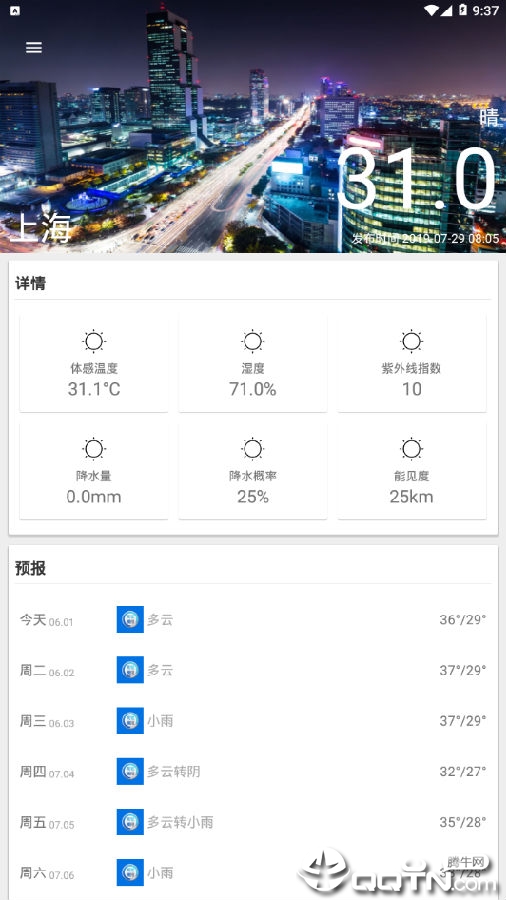
Task: Open the 湿度 detail card
Action: pos(253,363)
